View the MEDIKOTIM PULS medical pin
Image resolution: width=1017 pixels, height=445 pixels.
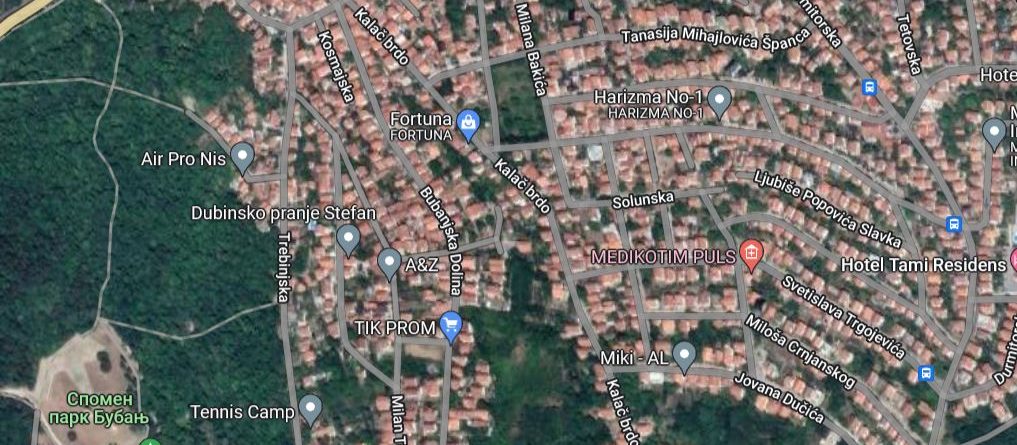click(x=750, y=254)
